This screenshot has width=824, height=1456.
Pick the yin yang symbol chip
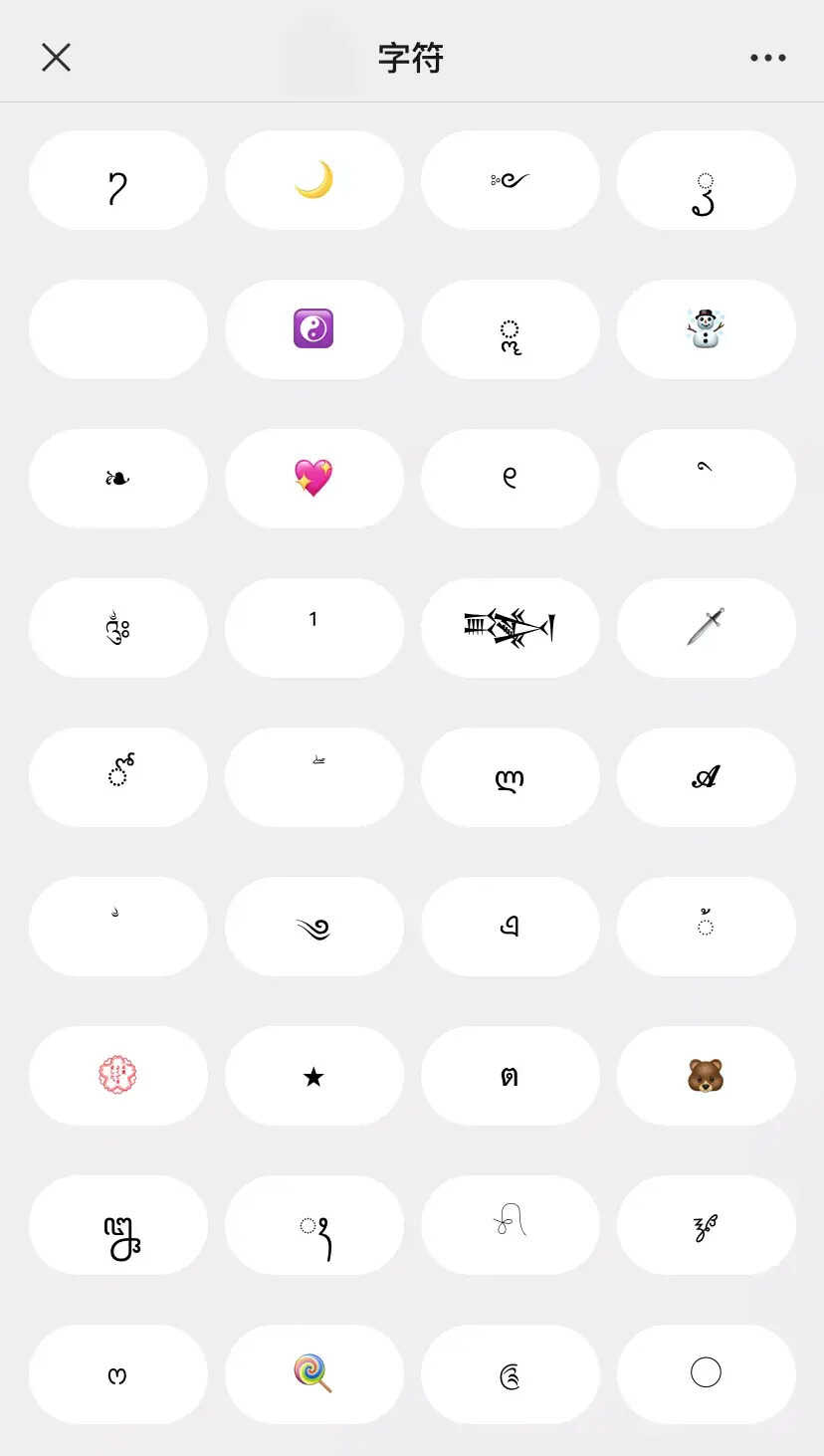[313, 329]
